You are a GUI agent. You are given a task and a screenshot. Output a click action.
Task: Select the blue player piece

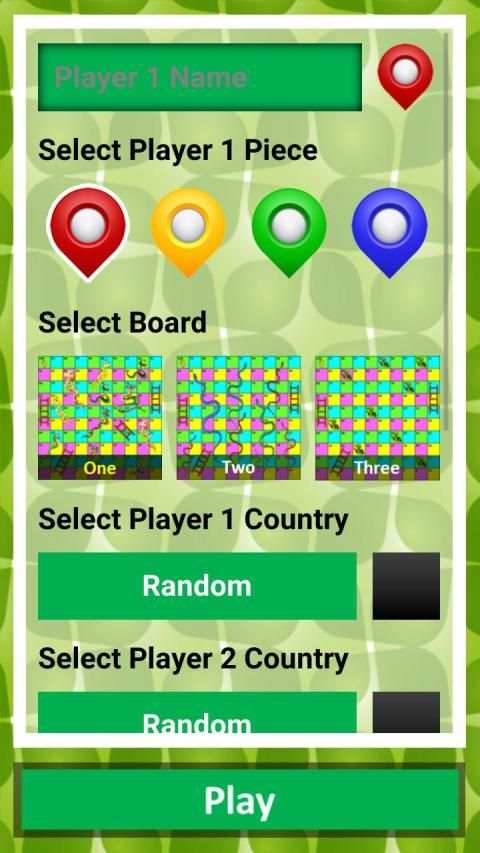coord(390,232)
